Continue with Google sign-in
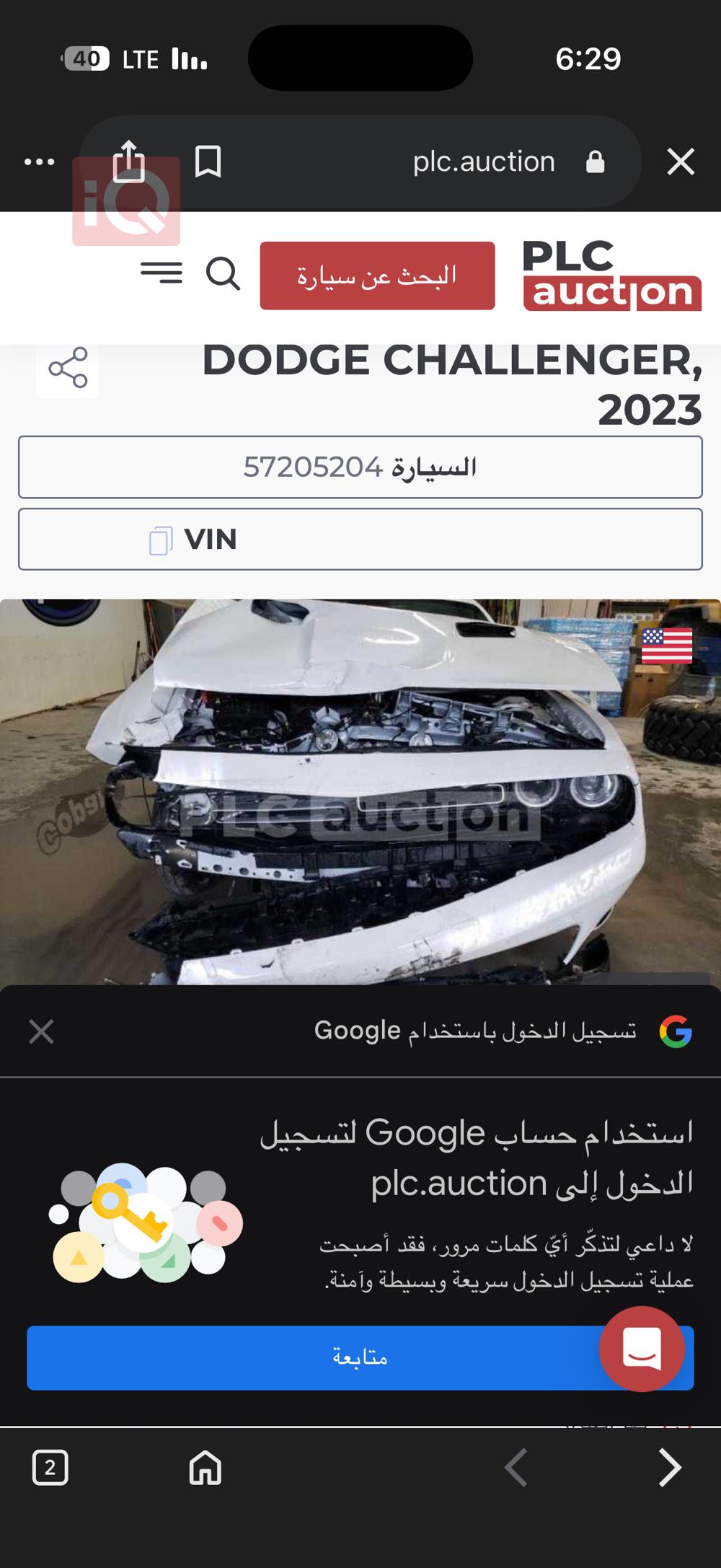Screen dimensions: 721x1568 (310, 1357)
